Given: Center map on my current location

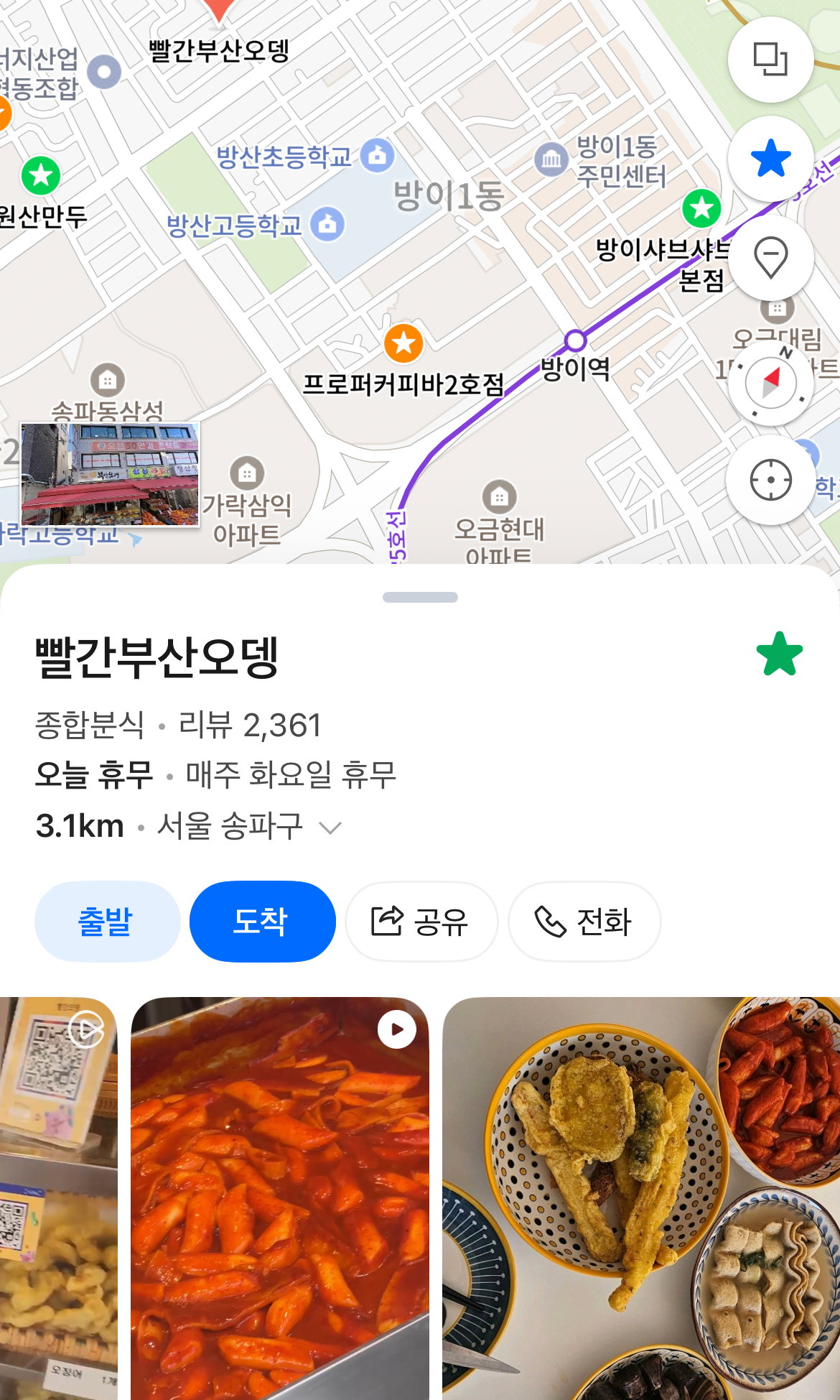Looking at the screenshot, I should click(x=770, y=481).
